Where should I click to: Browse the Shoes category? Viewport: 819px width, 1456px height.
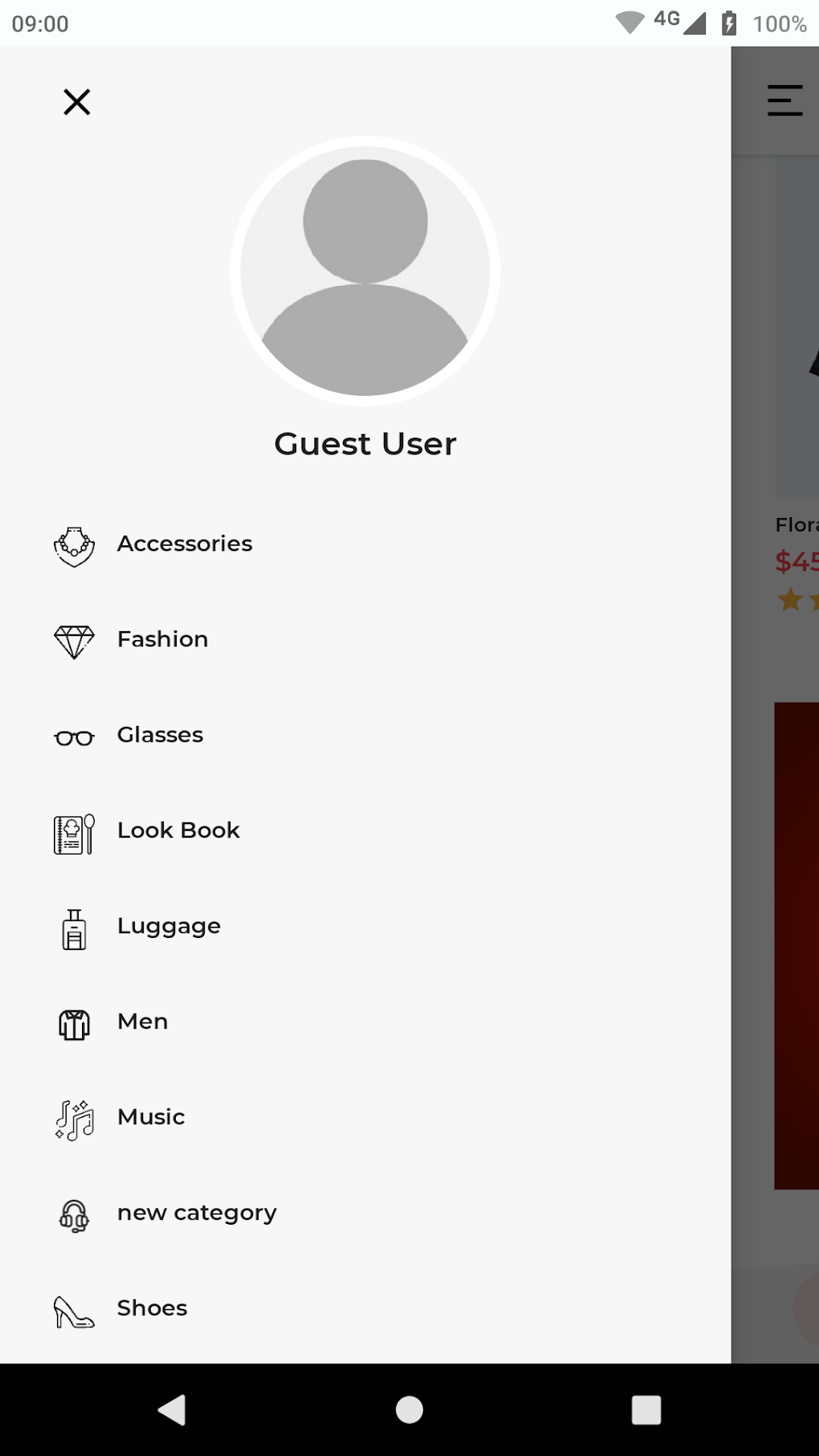click(365, 1309)
